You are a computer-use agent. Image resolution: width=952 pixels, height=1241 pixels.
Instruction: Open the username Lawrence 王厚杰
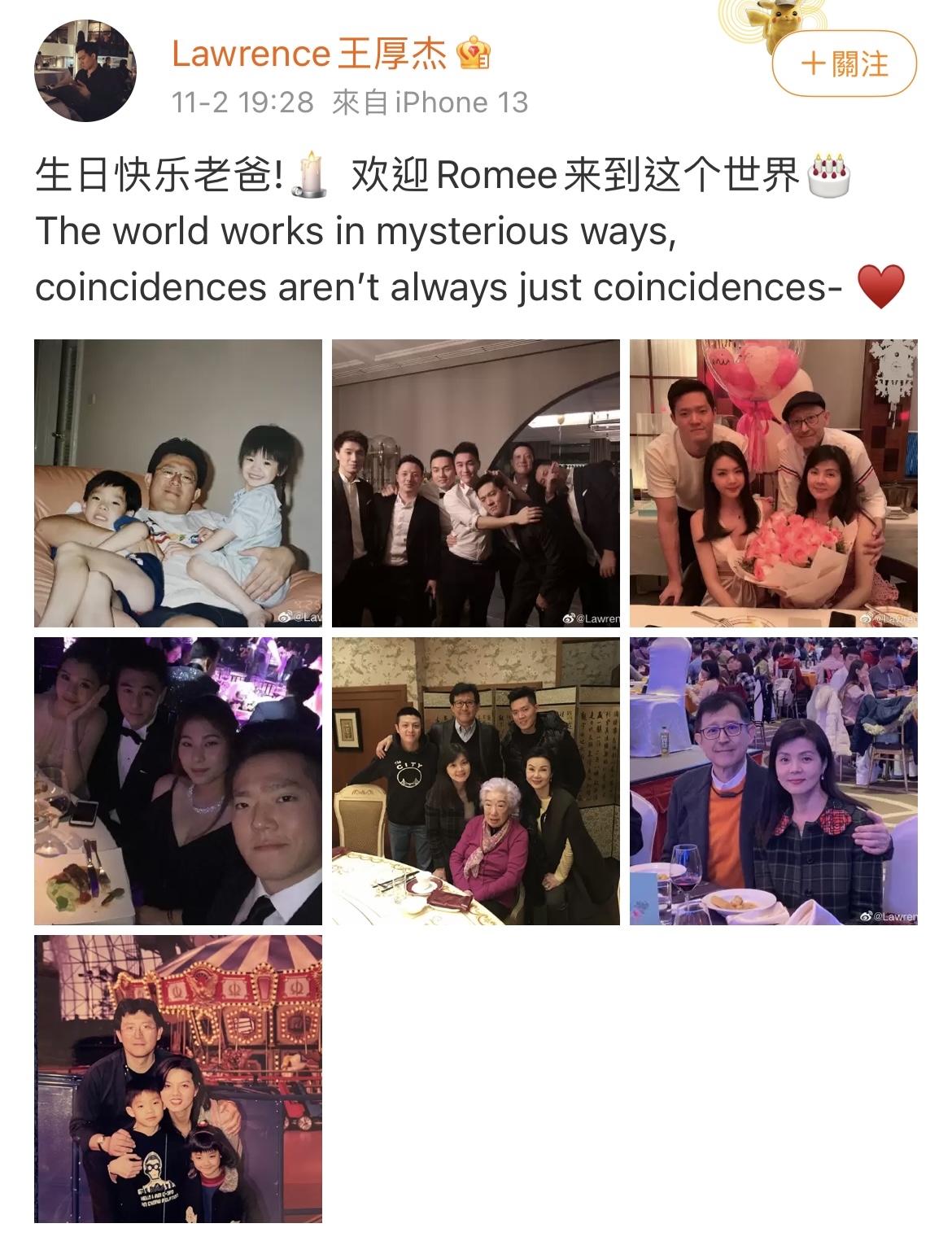coord(309,55)
